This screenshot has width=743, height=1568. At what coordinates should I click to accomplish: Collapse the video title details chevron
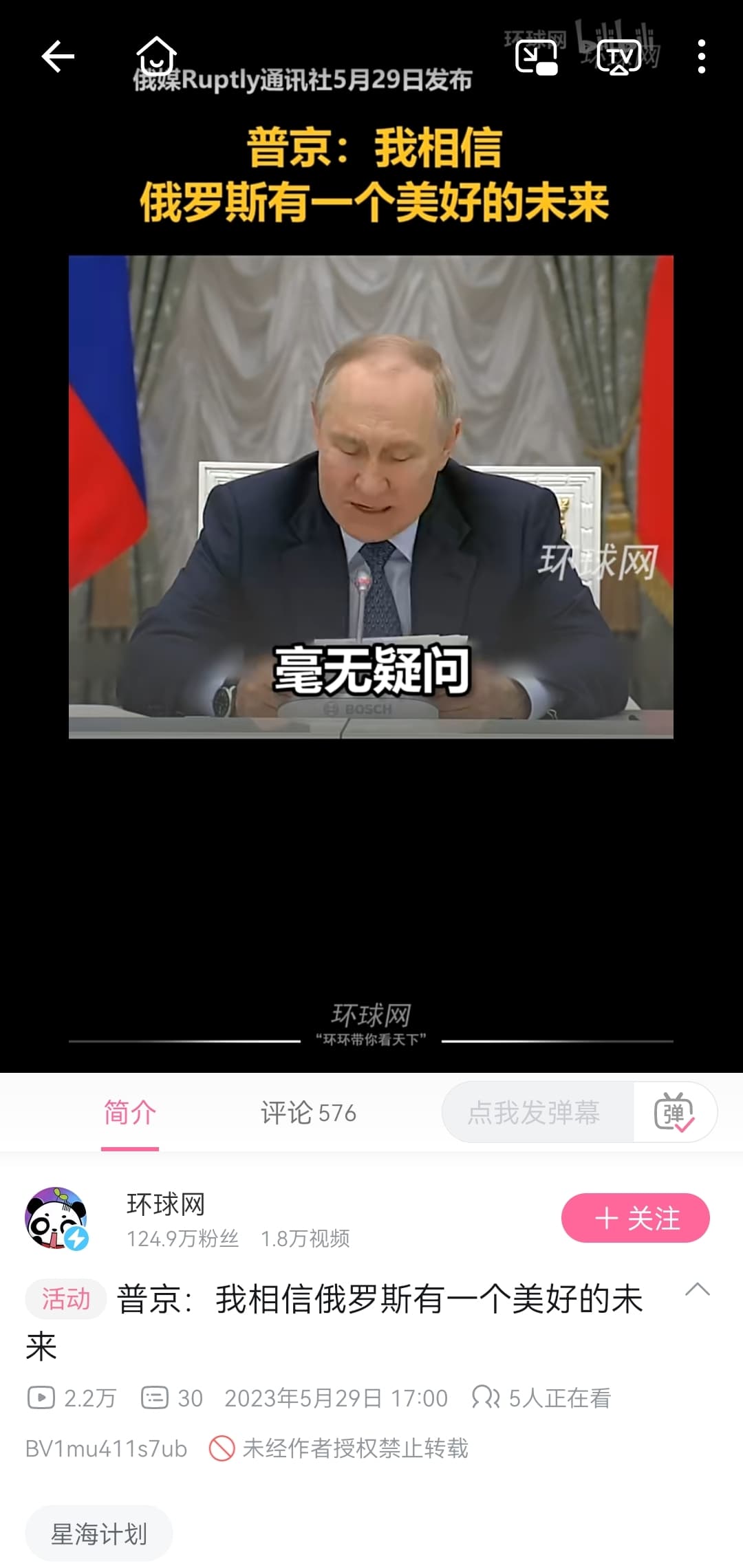pyautogui.click(x=698, y=1289)
